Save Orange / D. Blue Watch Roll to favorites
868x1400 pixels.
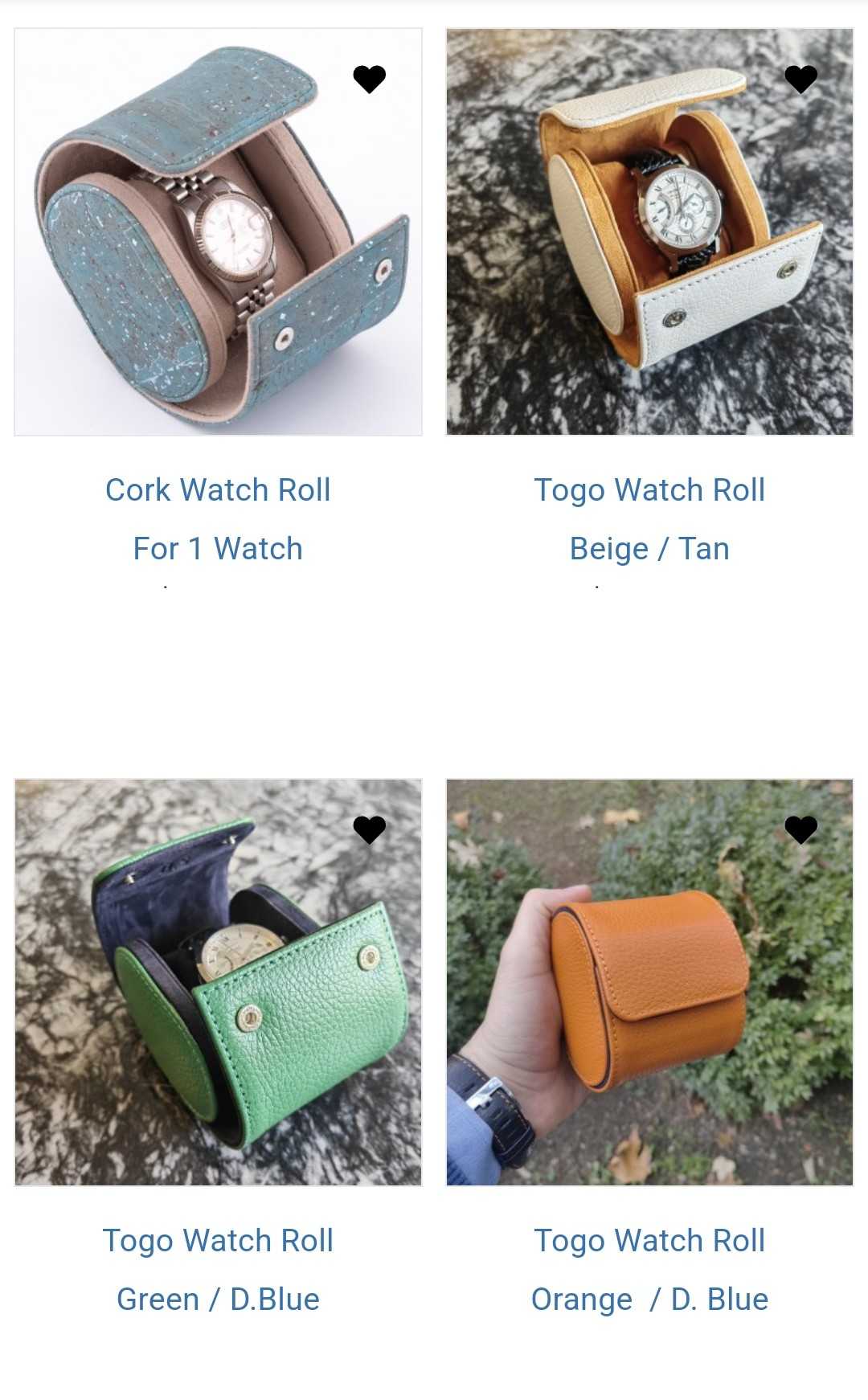(x=800, y=829)
